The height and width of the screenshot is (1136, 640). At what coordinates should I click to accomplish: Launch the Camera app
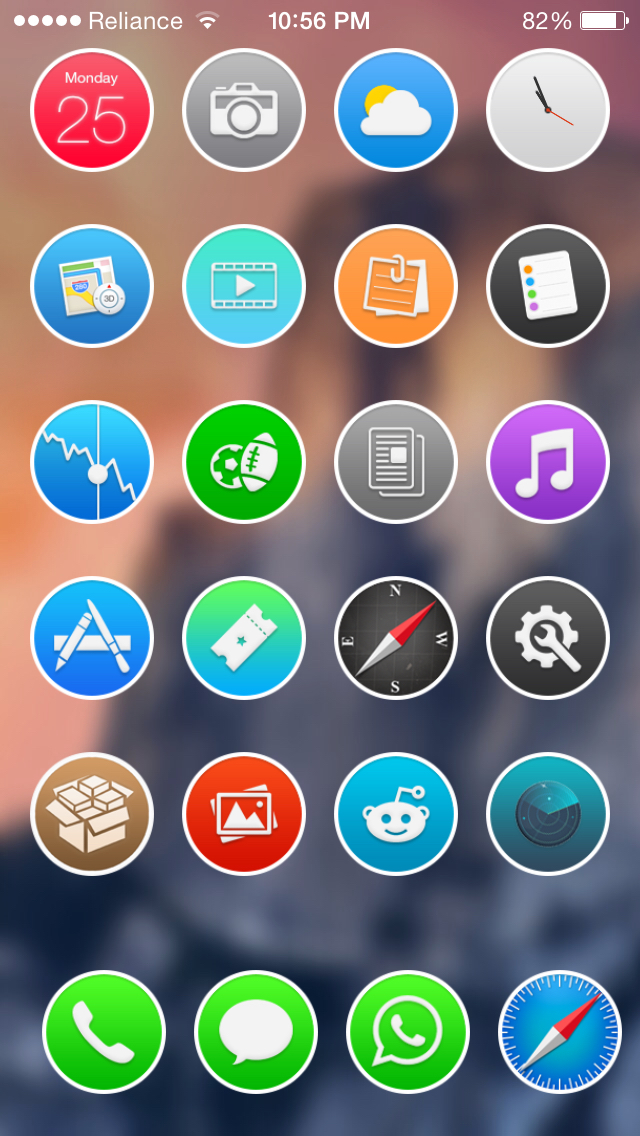pos(244,110)
